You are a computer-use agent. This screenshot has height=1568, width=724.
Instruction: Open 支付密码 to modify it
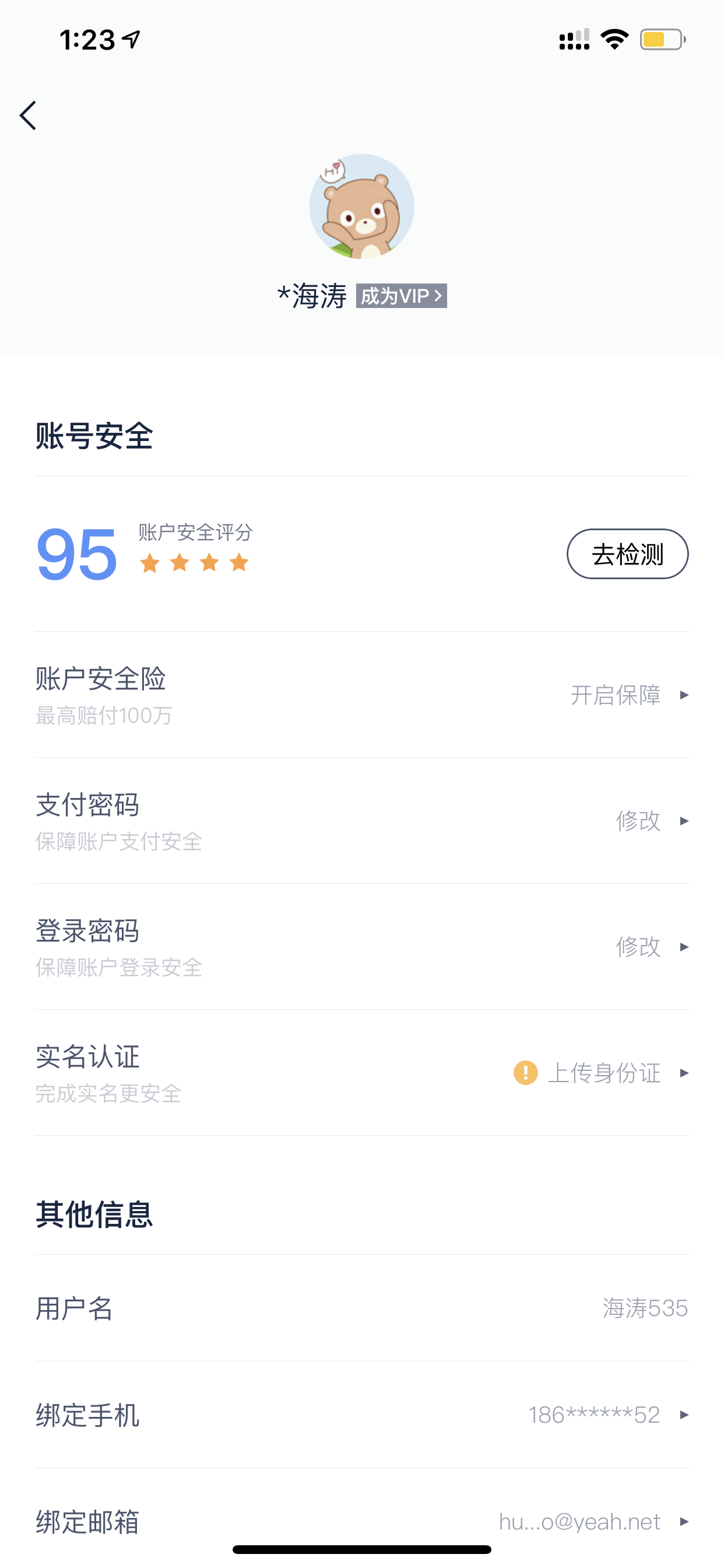point(361,821)
